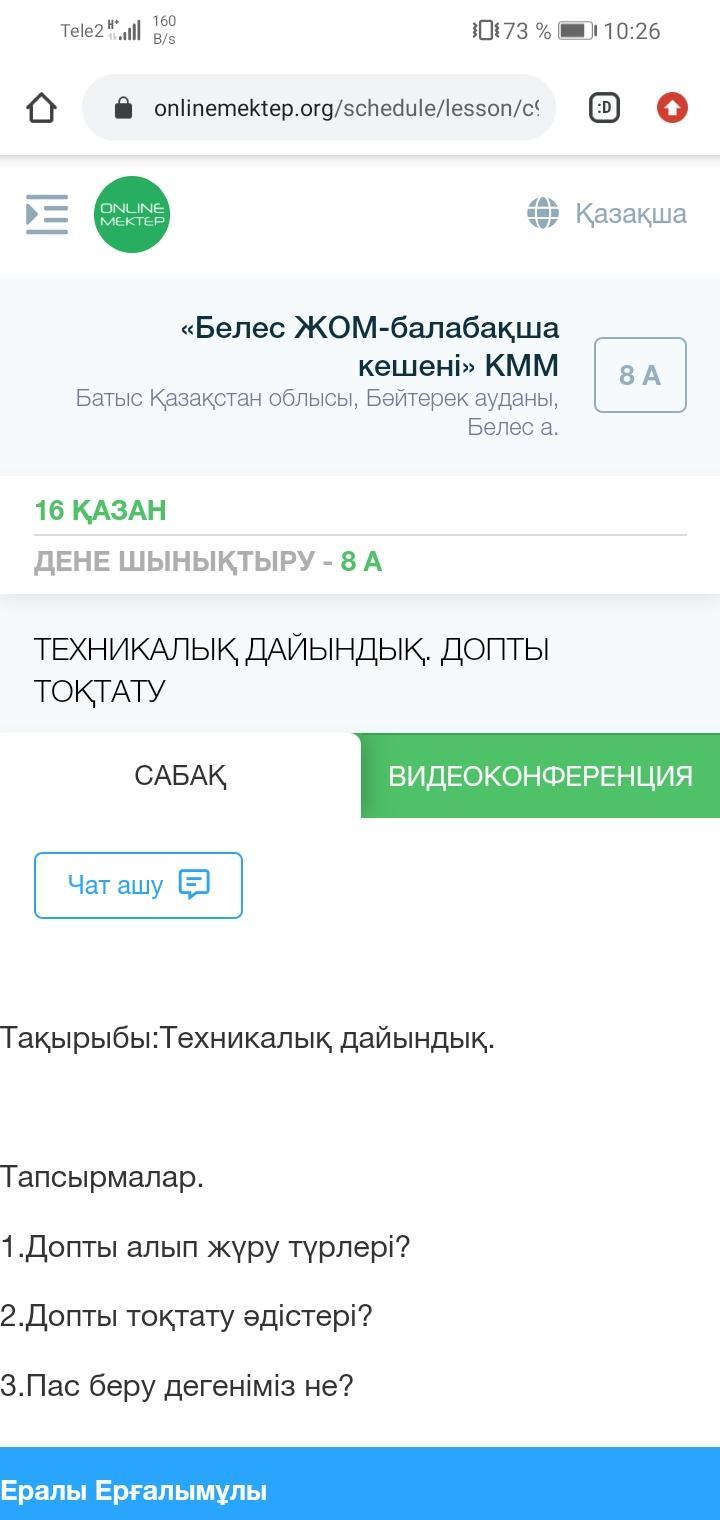Screen dimensions: 720x1520
Task: Switch to the САБАҚ tab
Action: click(x=180, y=776)
